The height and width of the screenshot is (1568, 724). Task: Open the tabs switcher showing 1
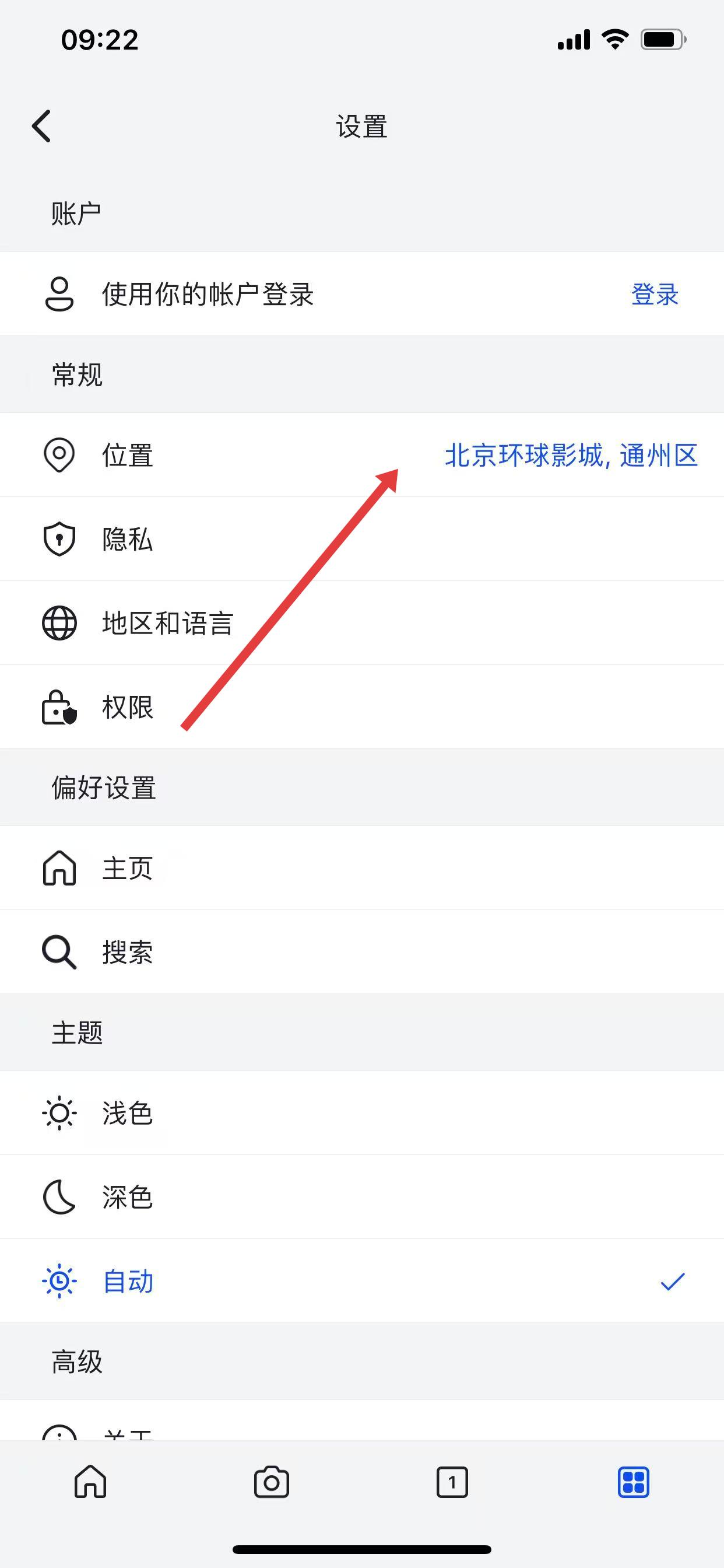click(x=452, y=1482)
